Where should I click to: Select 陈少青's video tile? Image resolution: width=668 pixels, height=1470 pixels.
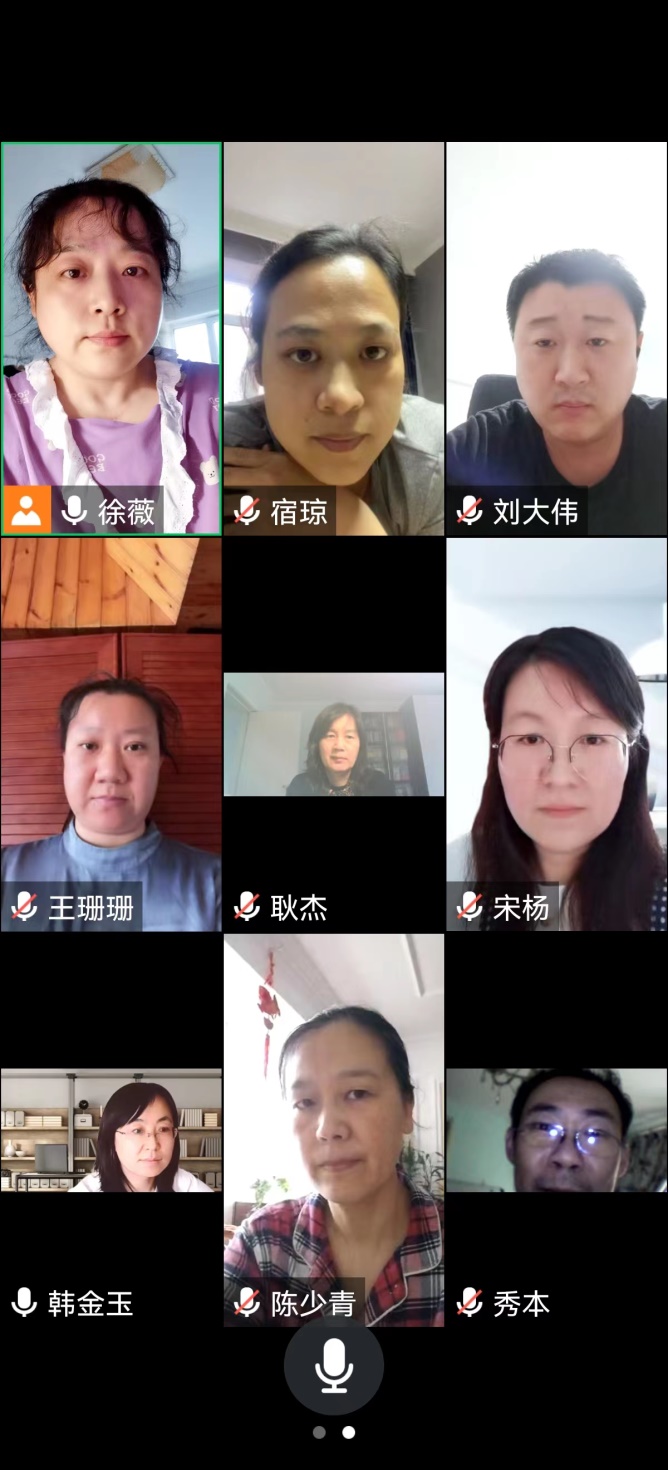[334, 1130]
